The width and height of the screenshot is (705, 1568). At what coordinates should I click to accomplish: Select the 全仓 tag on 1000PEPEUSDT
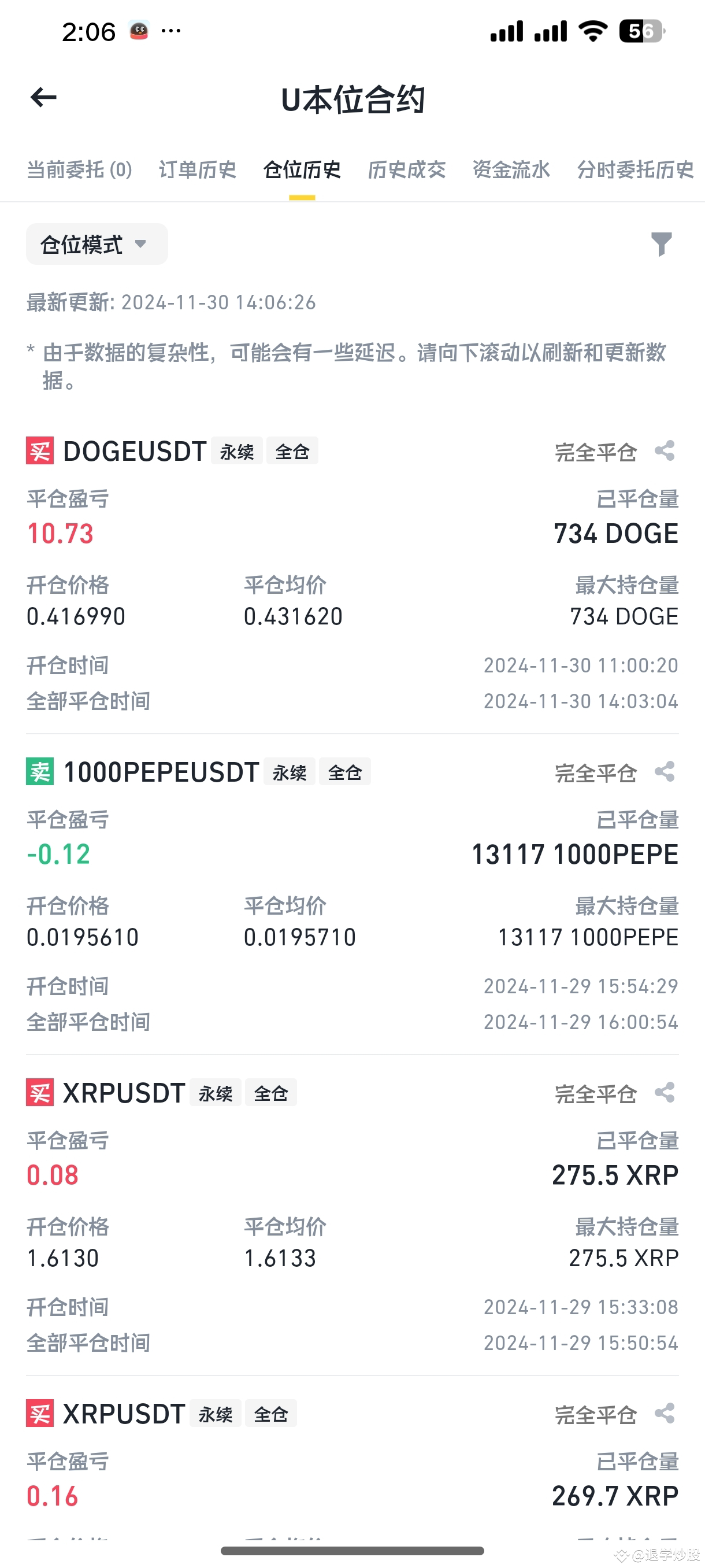(x=344, y=772)
